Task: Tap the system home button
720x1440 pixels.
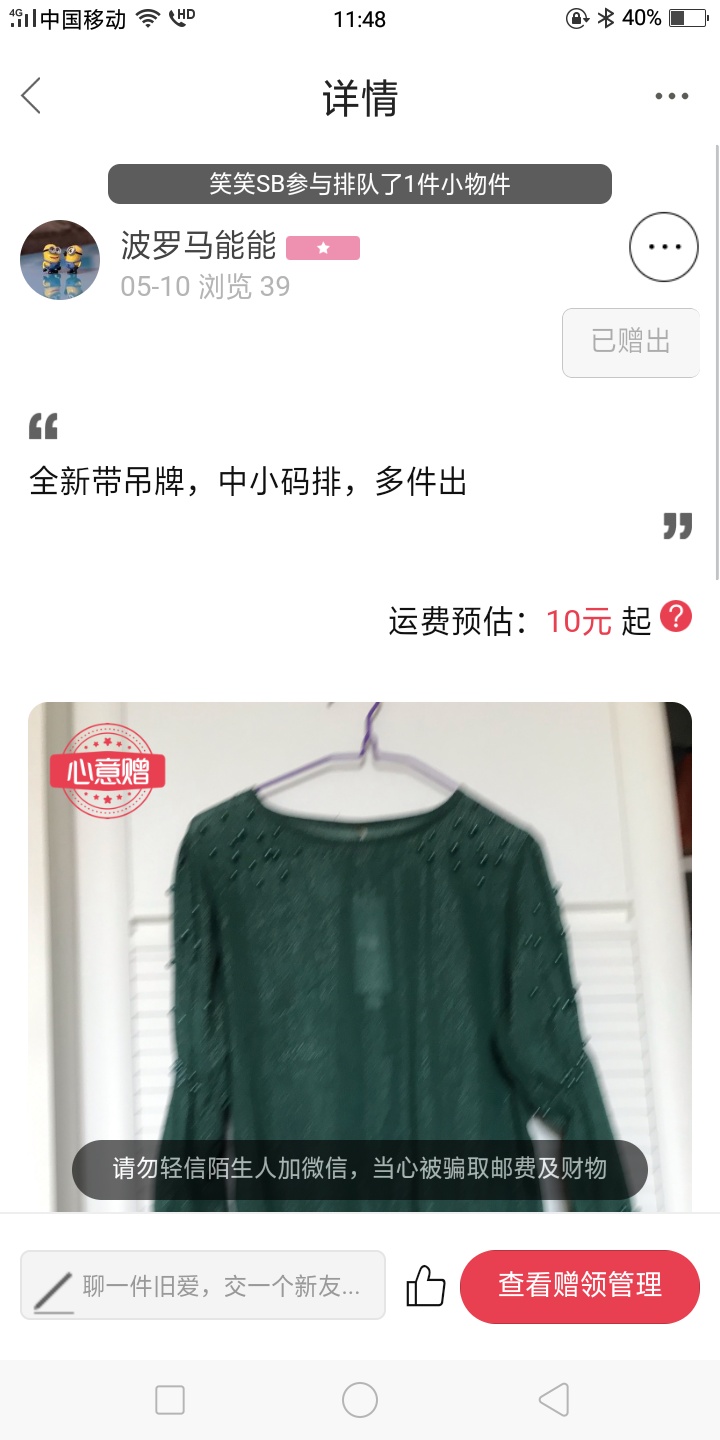Action: click(360, 1400)
